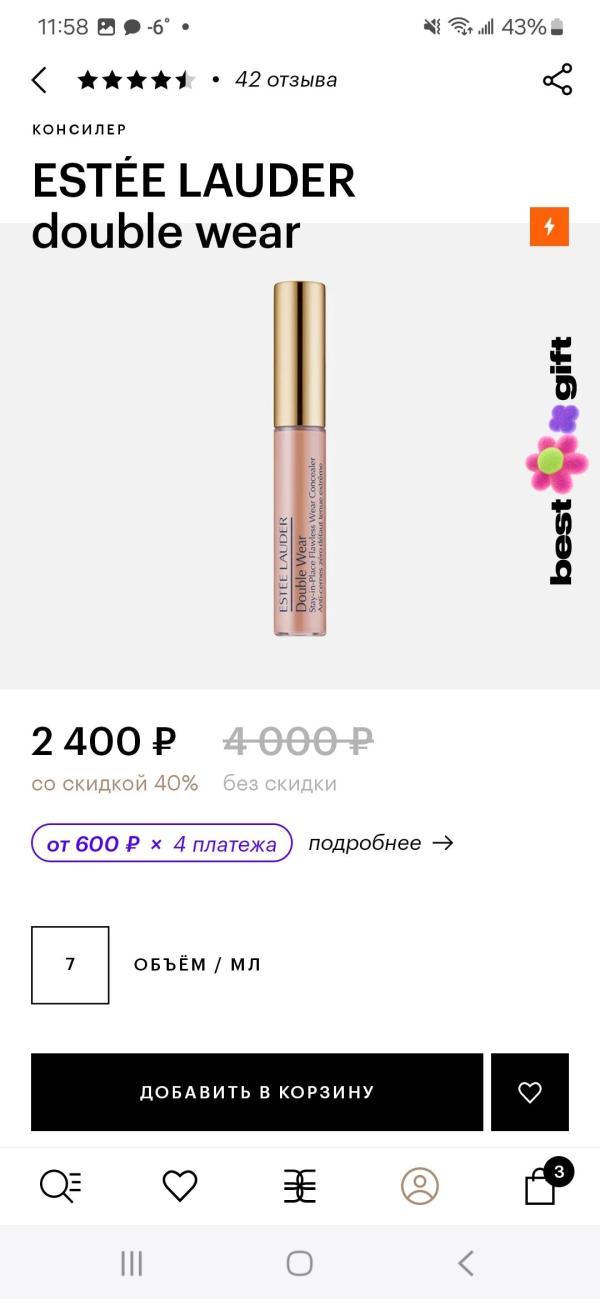Image resolution: width=600 pixels, height=1299 pixels.
Task: Open the shopping bag with 3 items
Action: [541, 1186]
